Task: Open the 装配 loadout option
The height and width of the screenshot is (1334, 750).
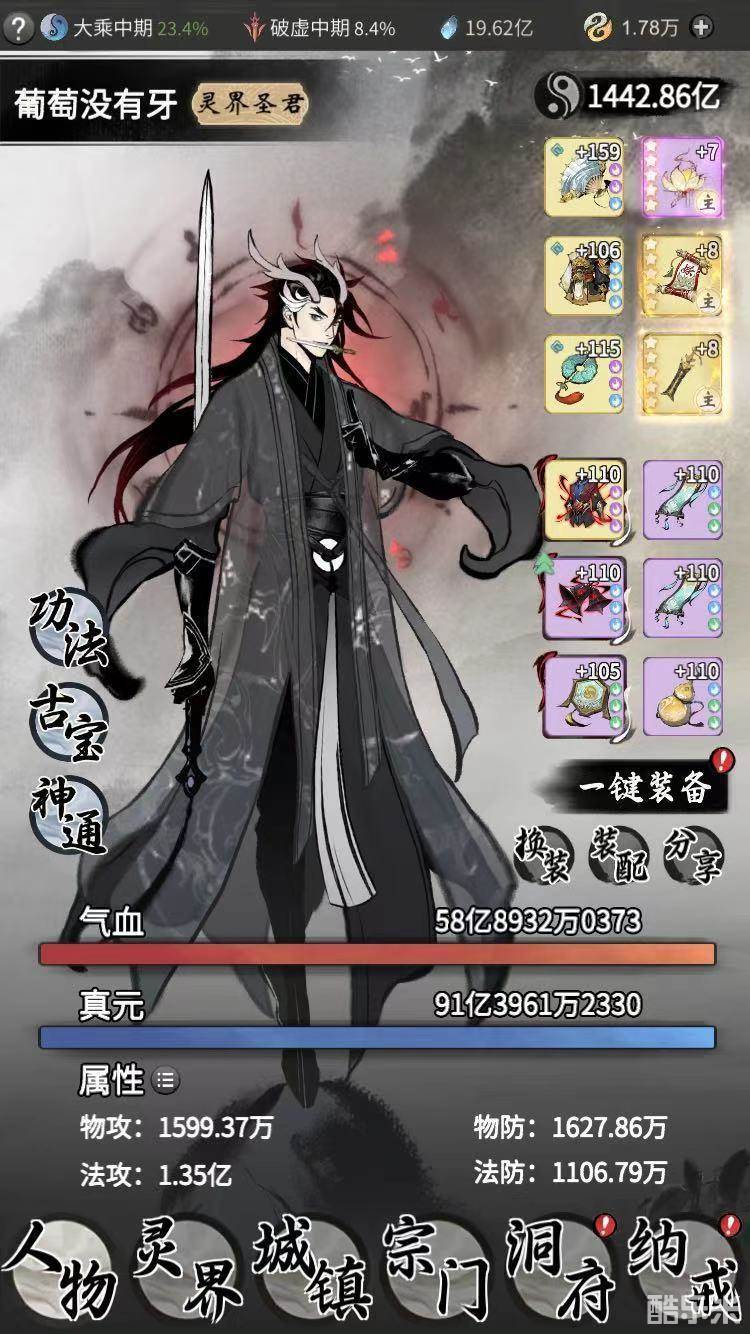Action: (618, 855)
